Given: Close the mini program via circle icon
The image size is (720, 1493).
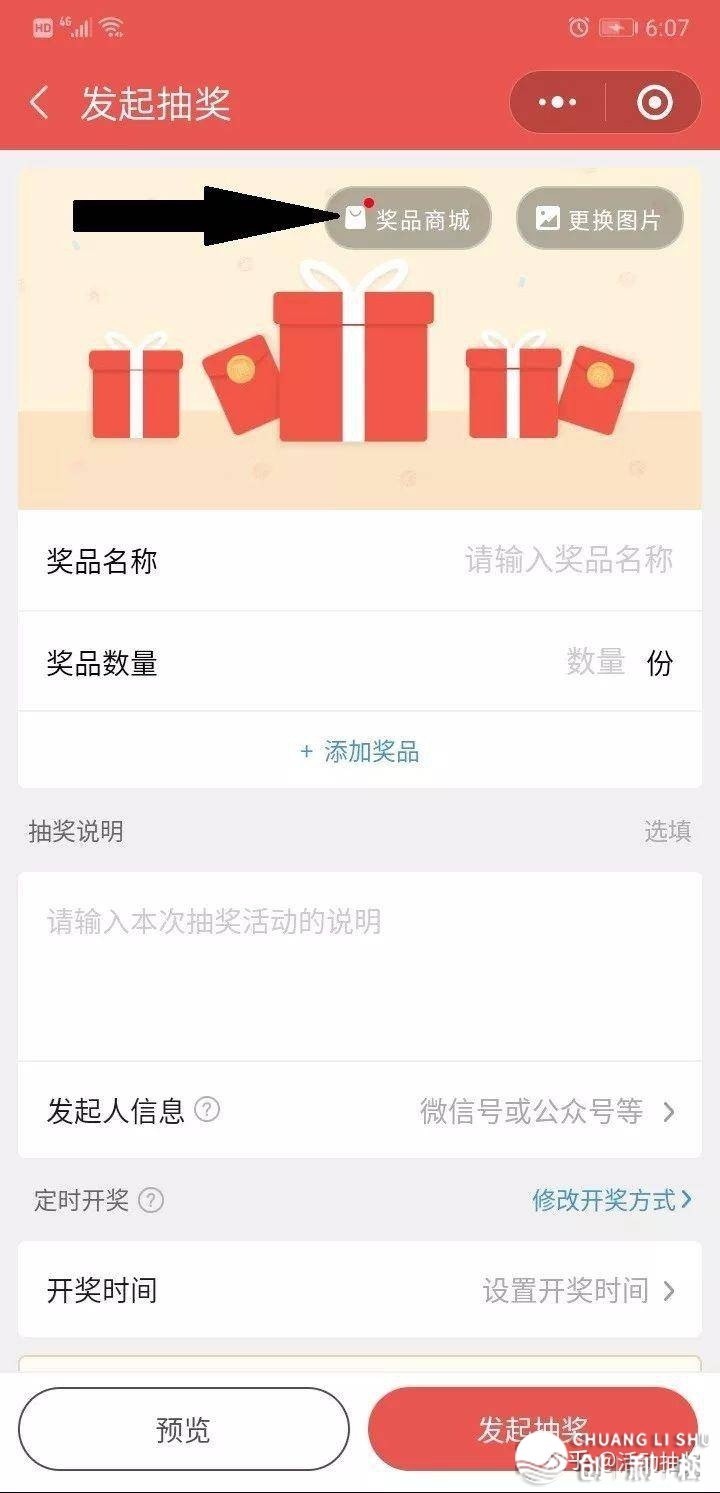Looking at the screenshot, I should [654, 103].
